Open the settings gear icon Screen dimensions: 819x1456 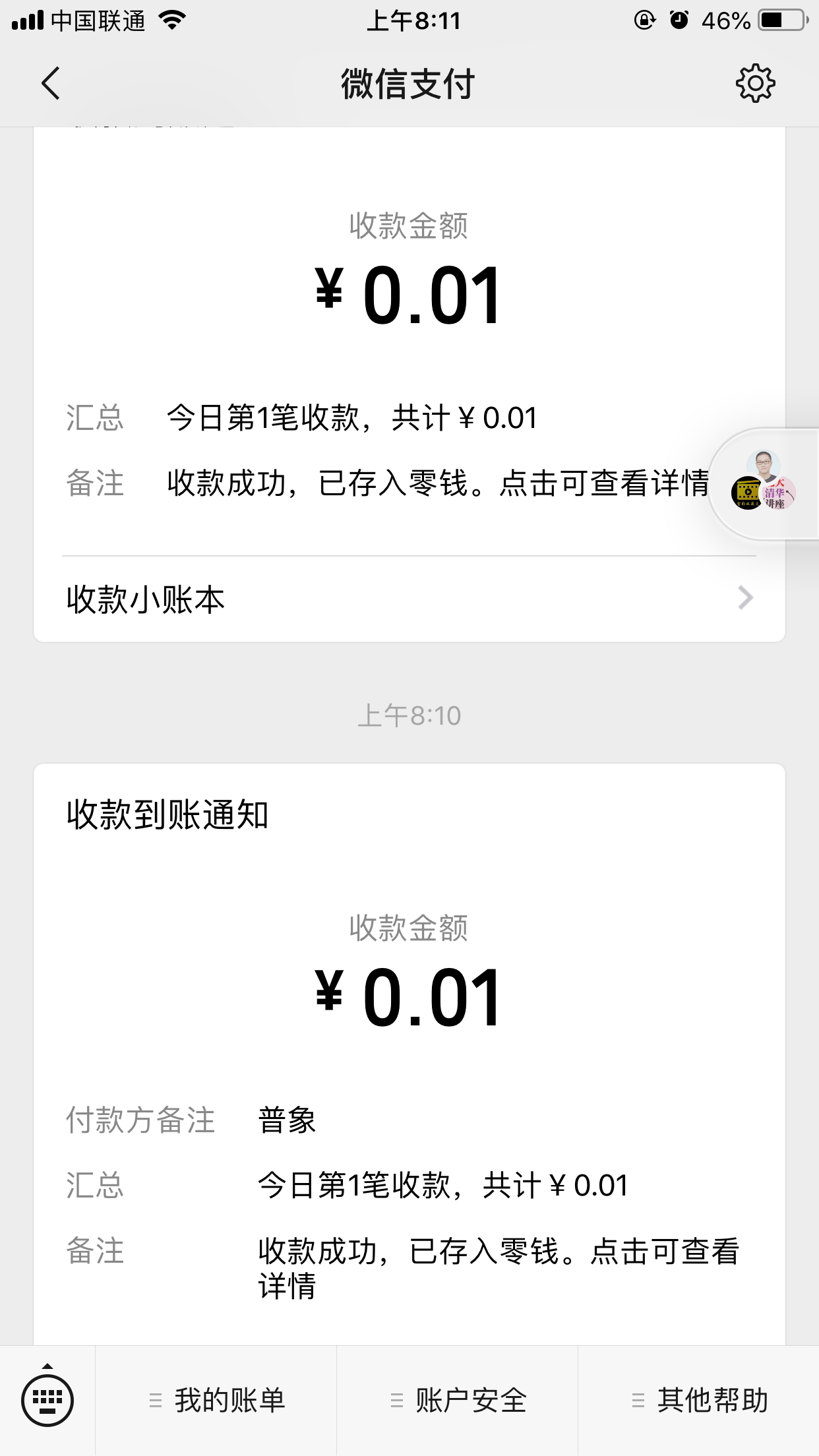pos(755,84)
